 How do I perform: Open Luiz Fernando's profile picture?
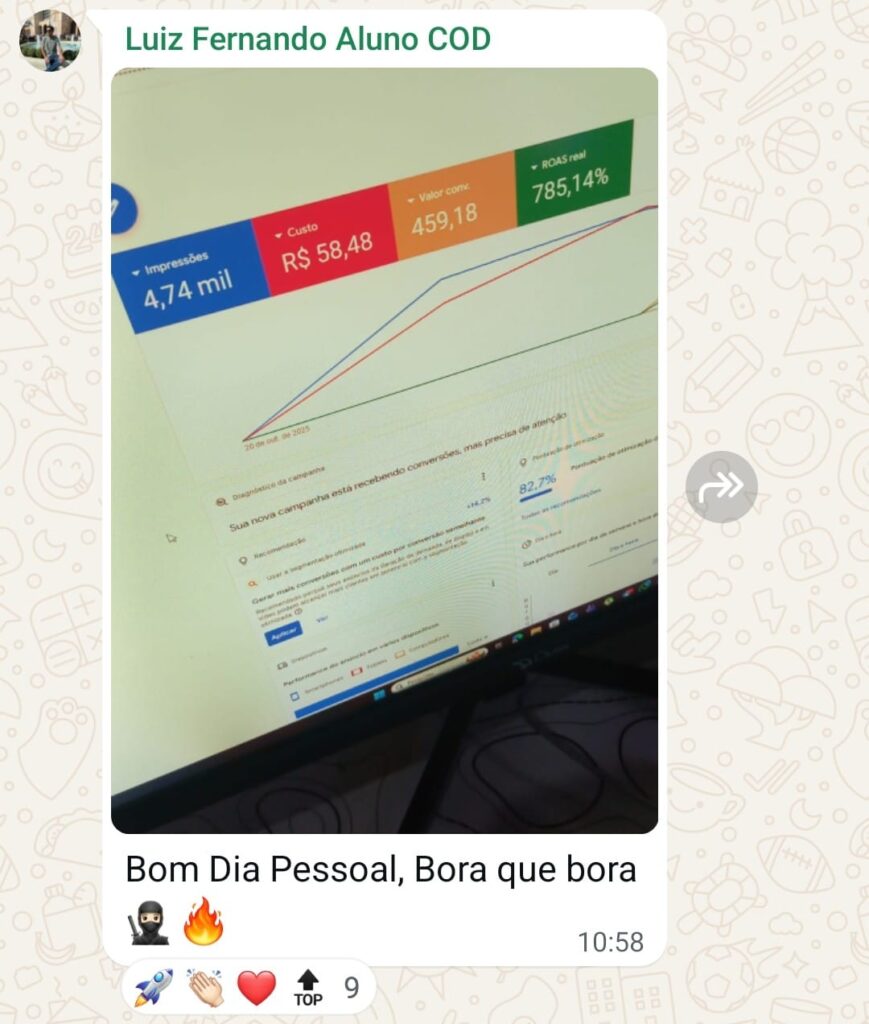49,40
